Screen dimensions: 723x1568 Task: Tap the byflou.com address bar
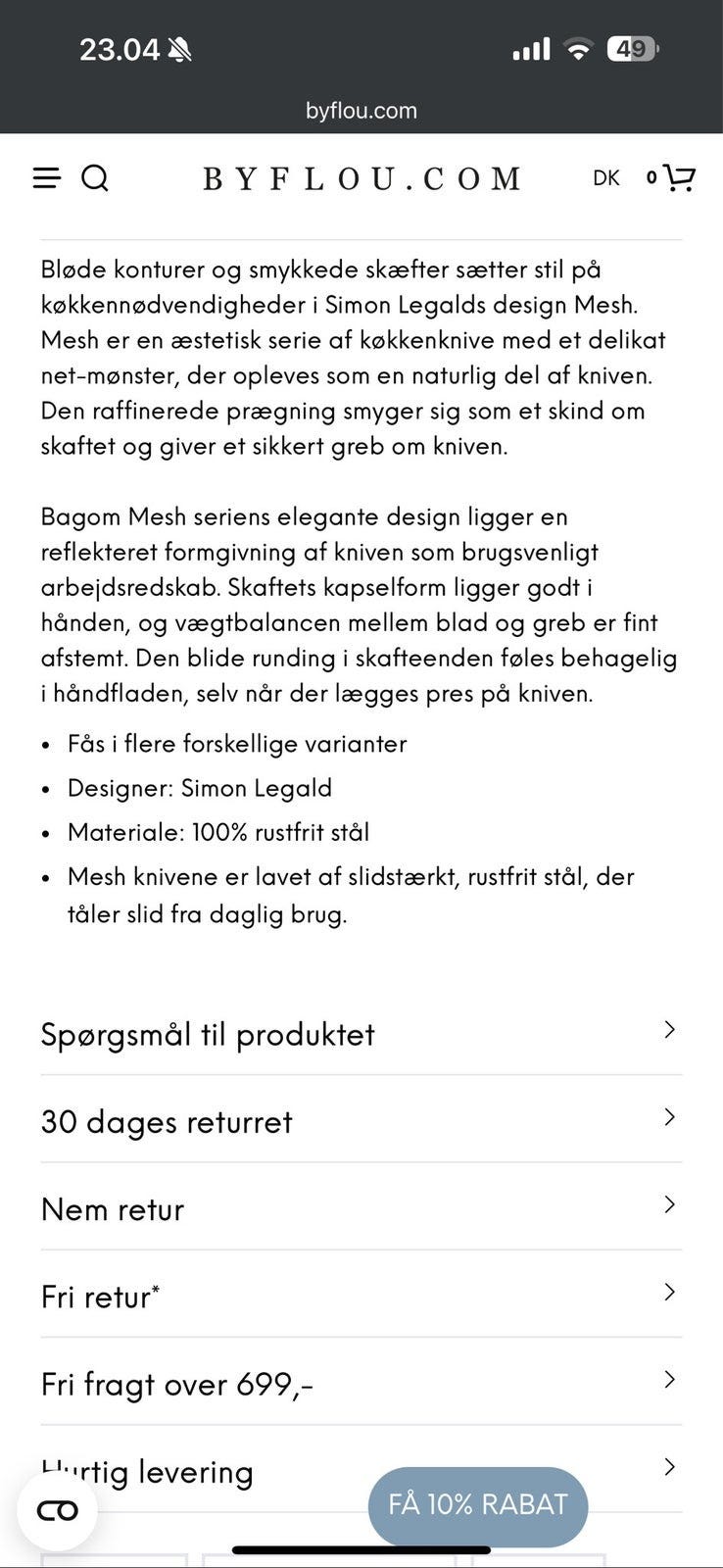point(361,110)
